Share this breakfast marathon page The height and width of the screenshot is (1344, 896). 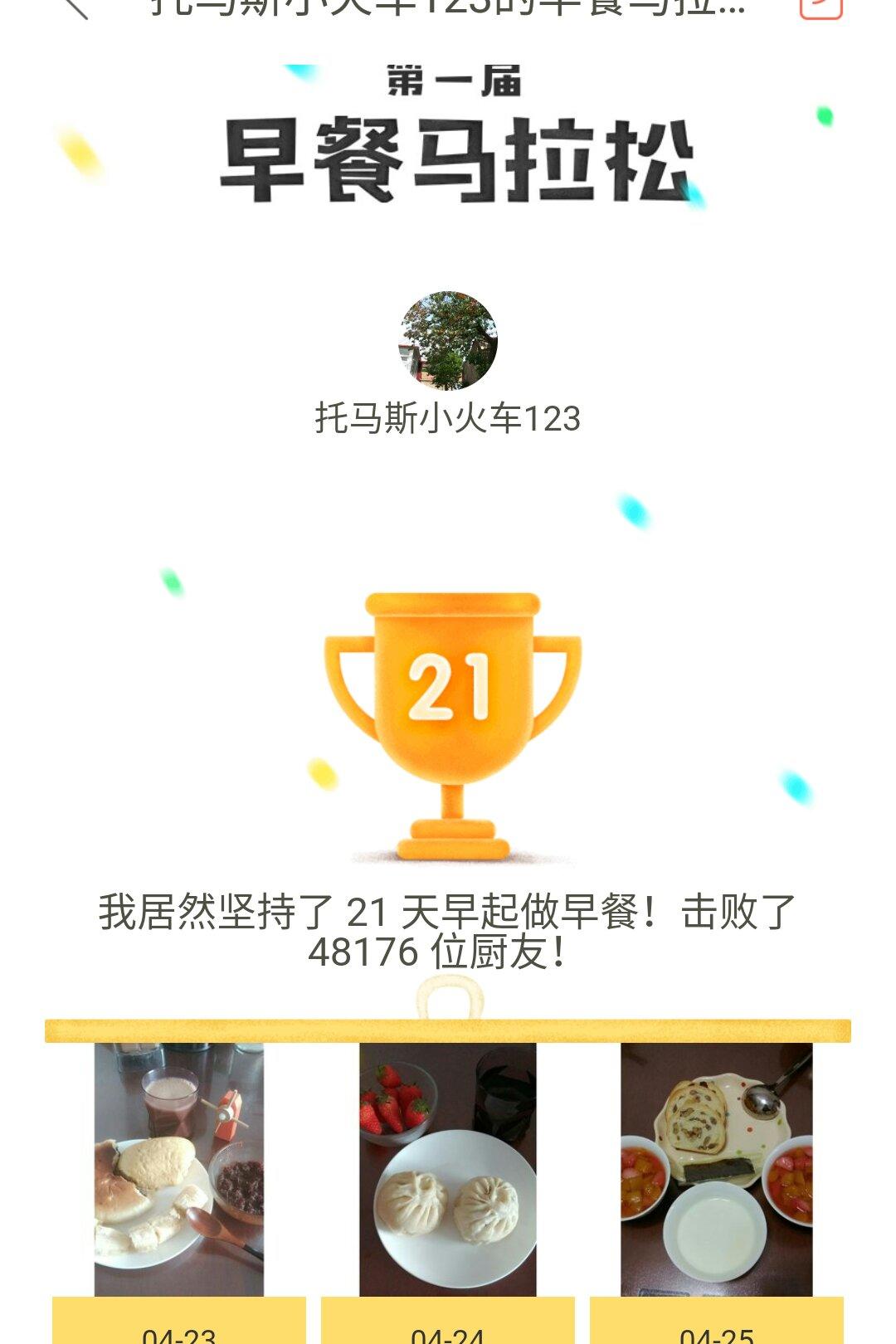coord(821,7)
